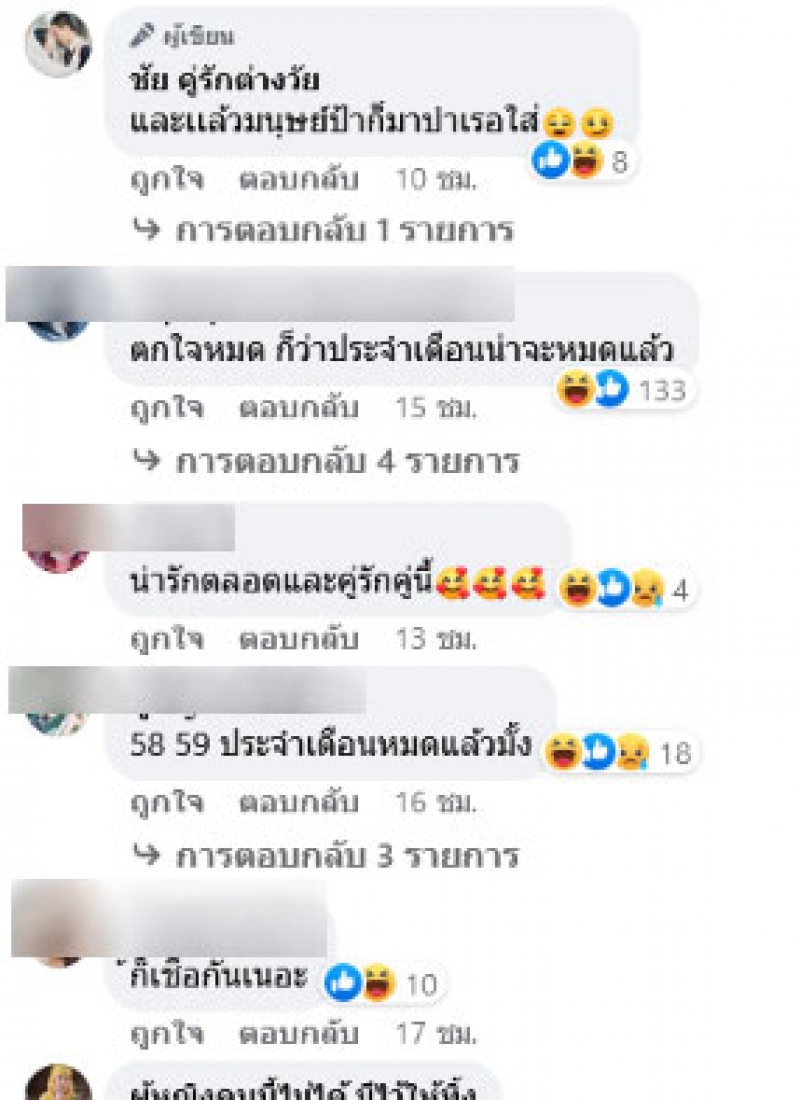Viewport: 800px width, 1100px height.
Task: Like the comment starting with ตกใจหมด
Action: (167, 408)
